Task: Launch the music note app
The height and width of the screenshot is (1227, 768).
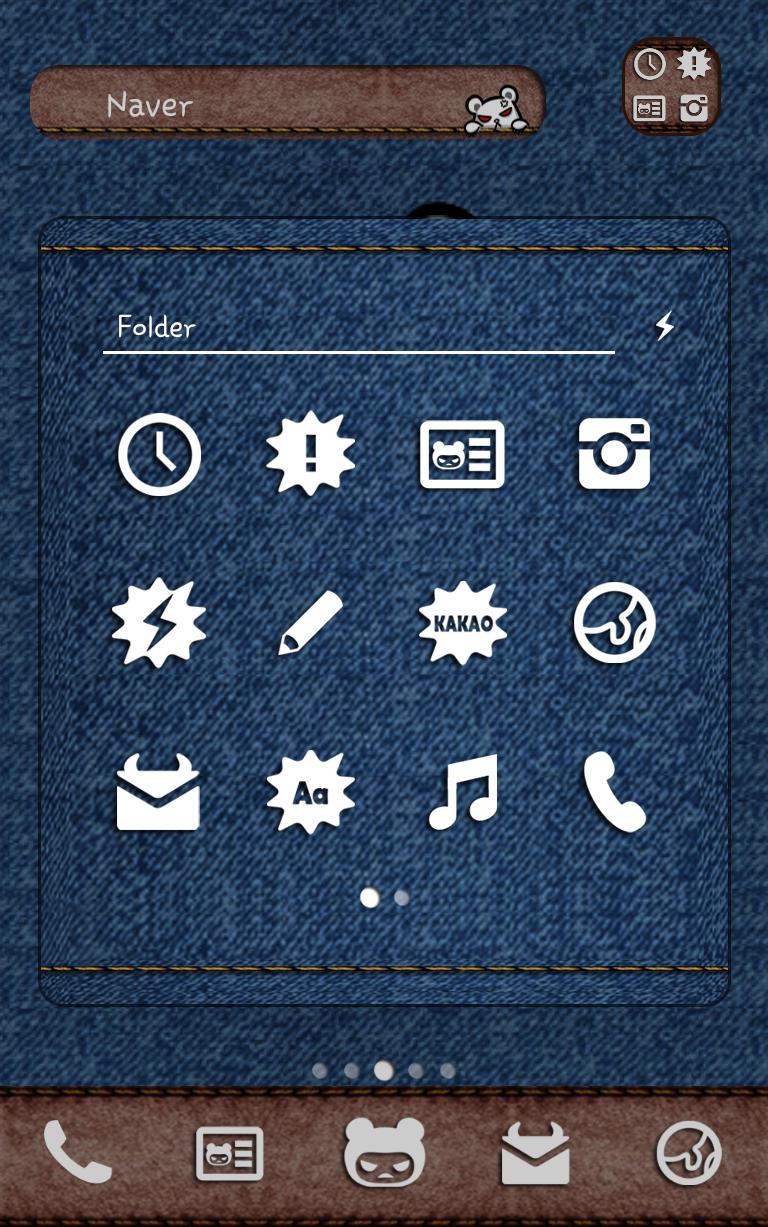Action: click(462, 793)
